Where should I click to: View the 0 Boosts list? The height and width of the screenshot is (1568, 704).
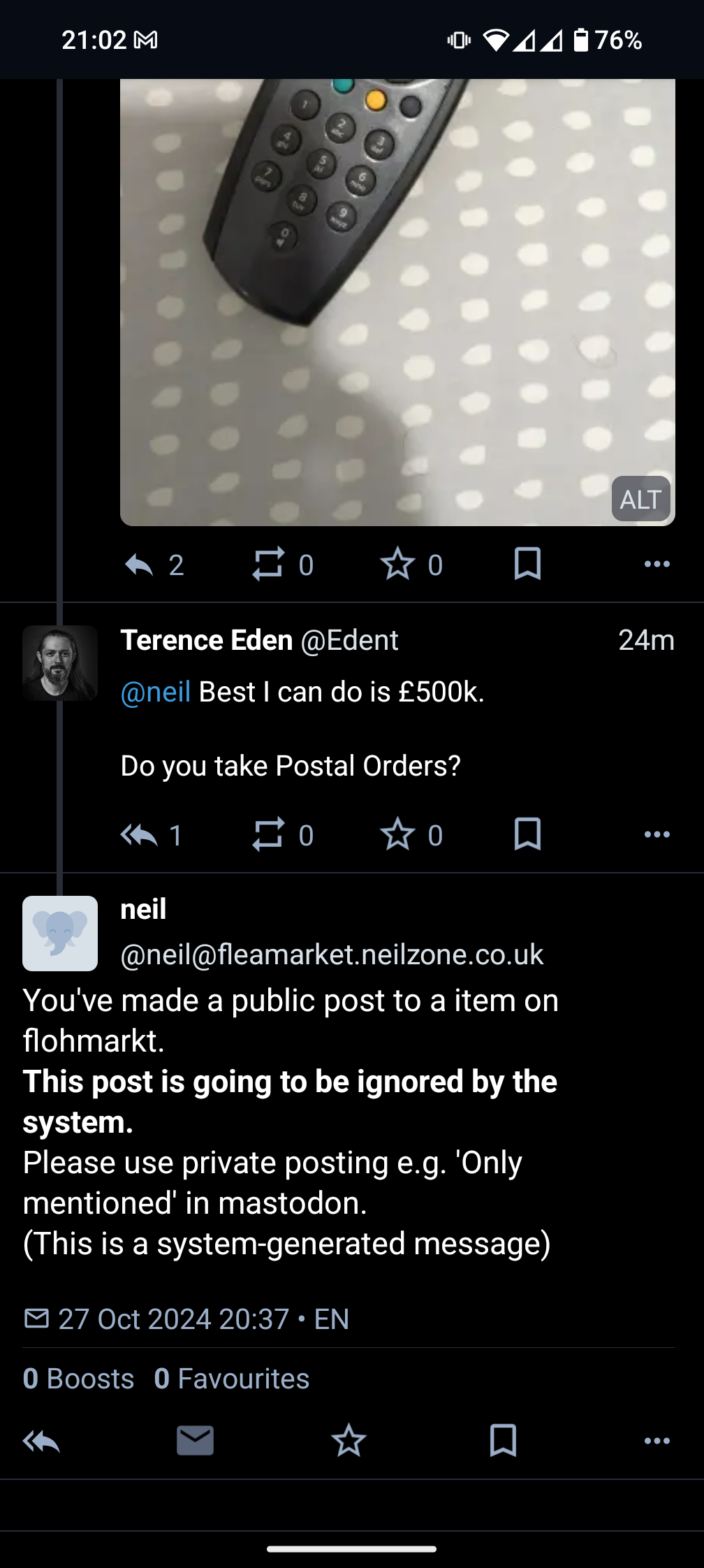point(78,1379)
